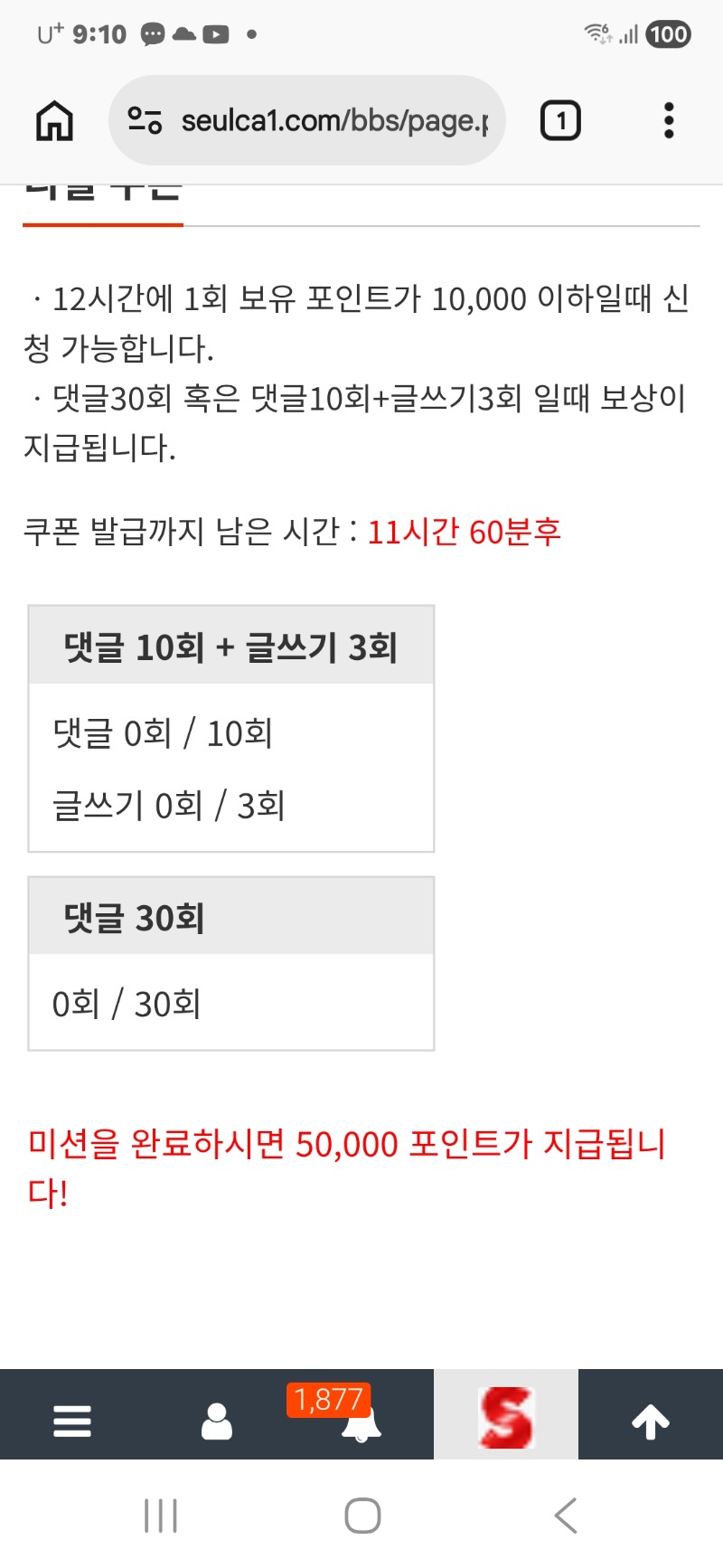Go back using system back button

[566, 1516]
